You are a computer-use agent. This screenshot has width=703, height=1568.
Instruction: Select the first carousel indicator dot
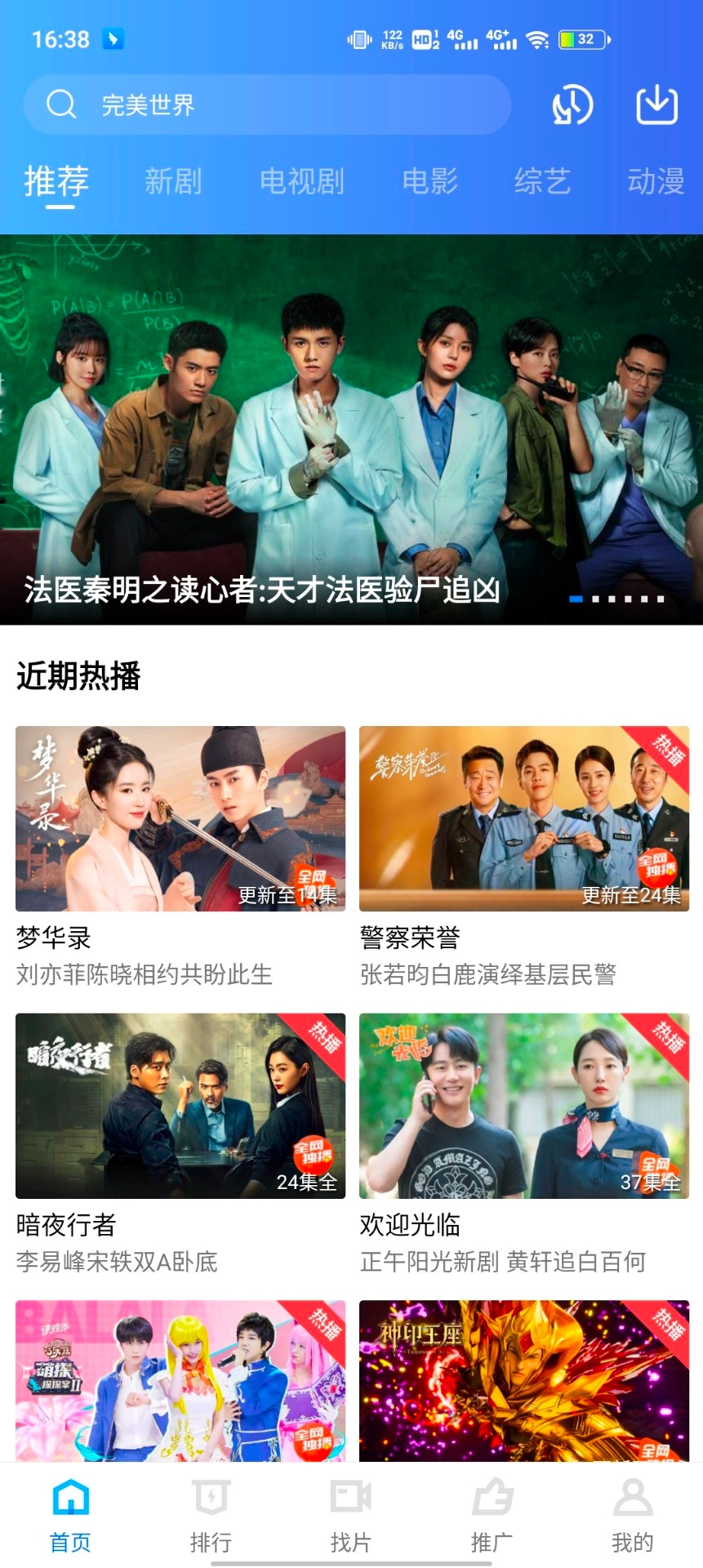coord(576,599)
